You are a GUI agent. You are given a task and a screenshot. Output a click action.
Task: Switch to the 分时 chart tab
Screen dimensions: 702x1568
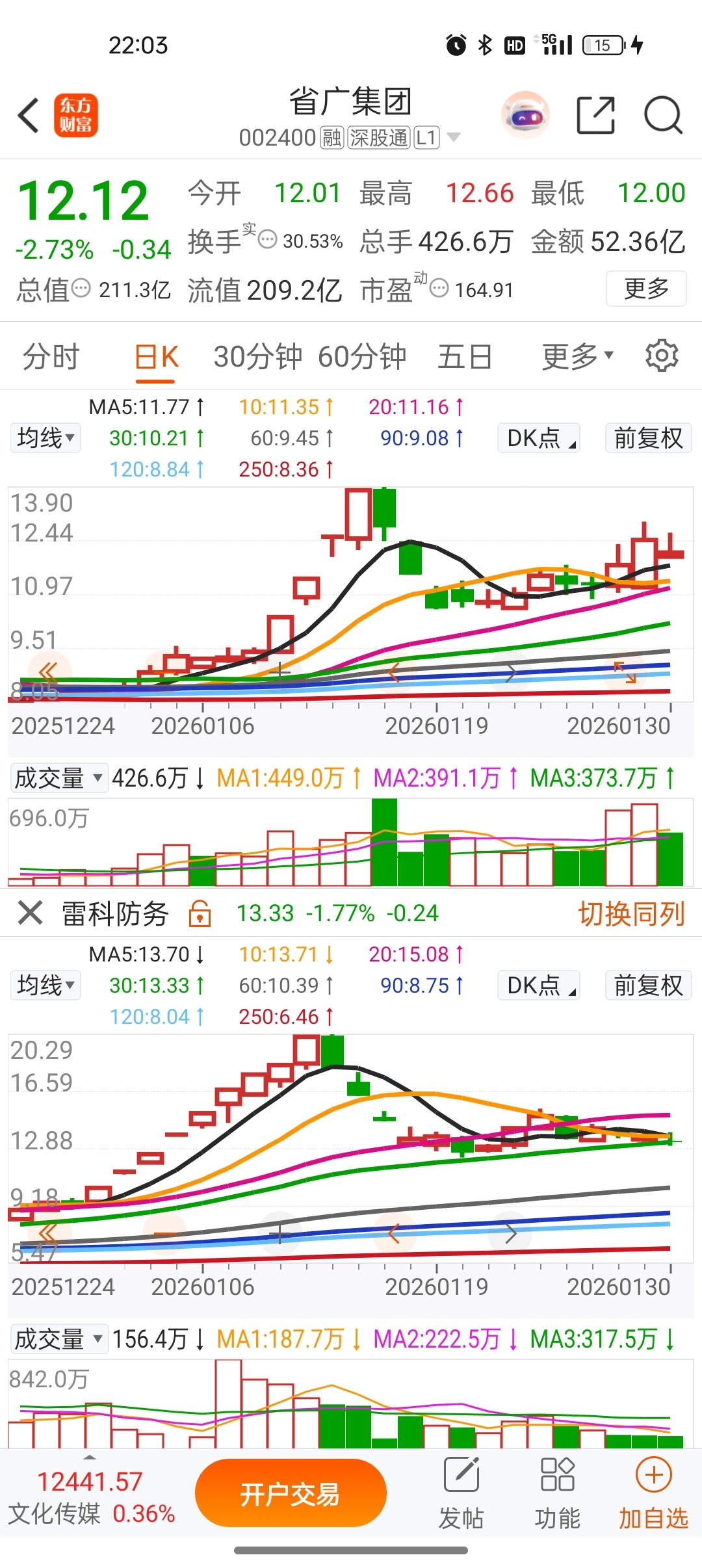[x=51, y=357]
